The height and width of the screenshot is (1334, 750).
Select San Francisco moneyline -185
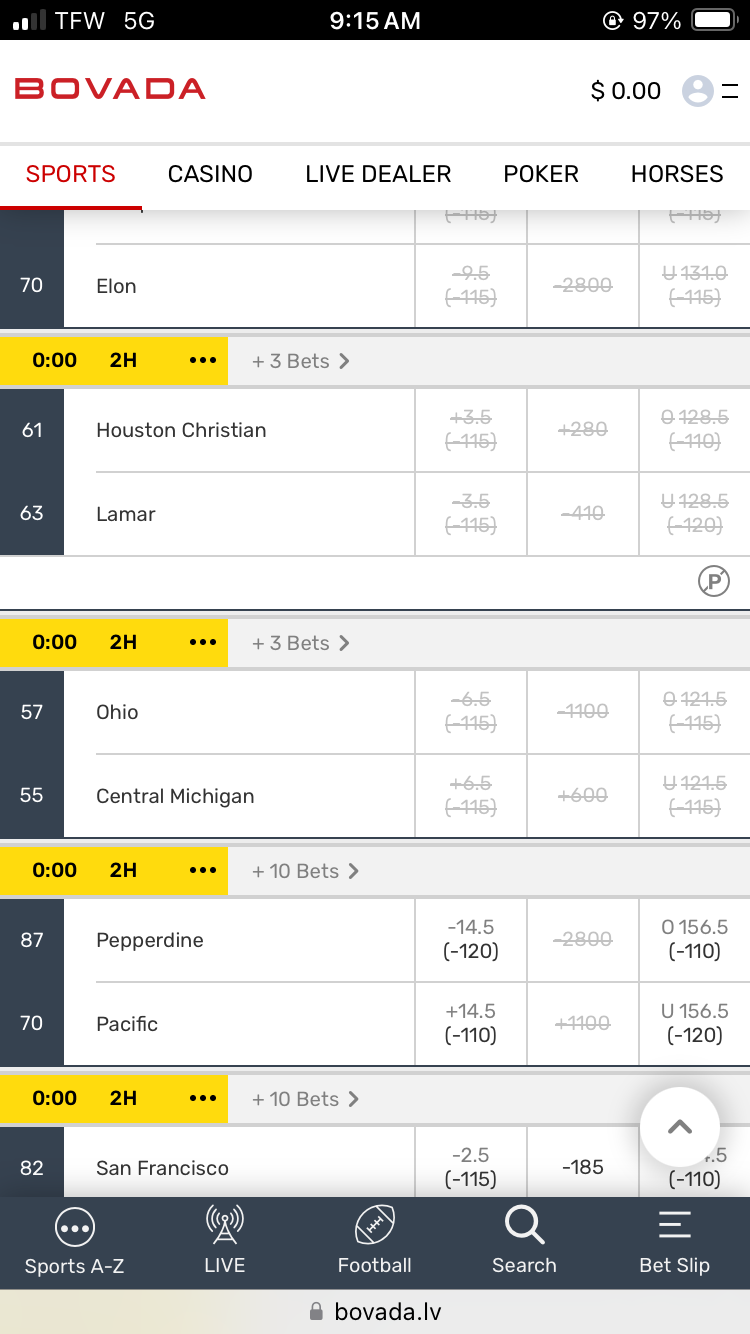[x=583, y=1167]
